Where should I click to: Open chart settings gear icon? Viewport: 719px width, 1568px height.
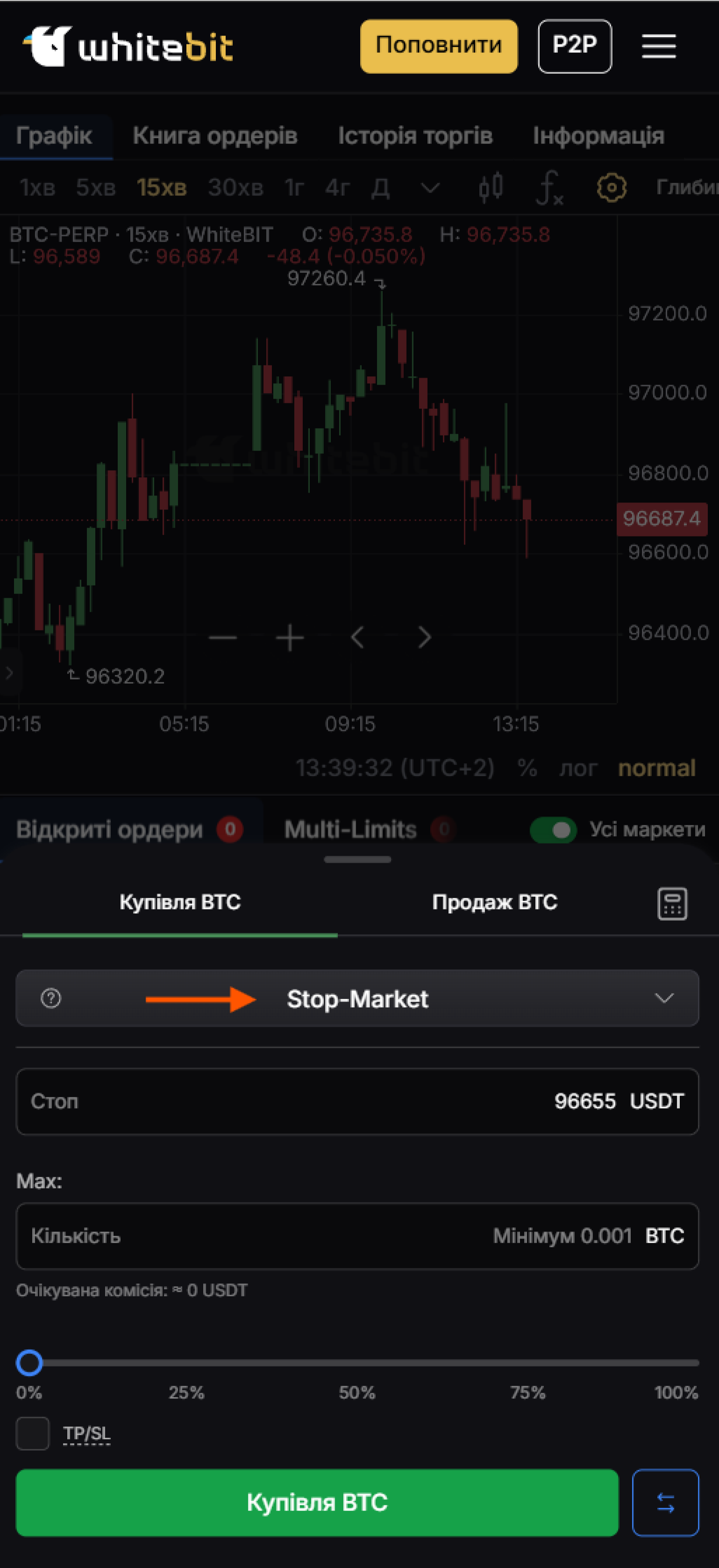(x=611, y=187)
